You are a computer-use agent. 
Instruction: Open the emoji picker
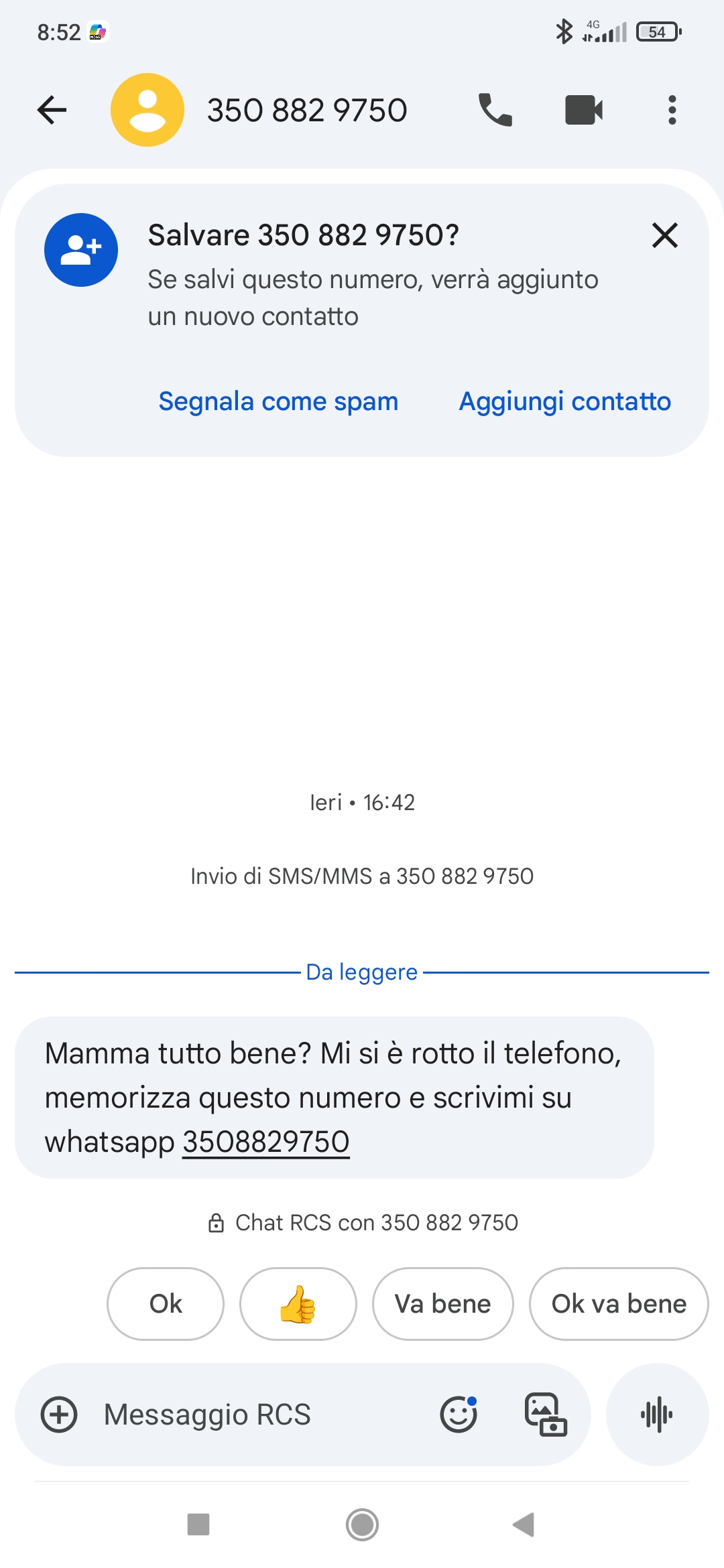pyautogui.click(x=459, y=1415)
